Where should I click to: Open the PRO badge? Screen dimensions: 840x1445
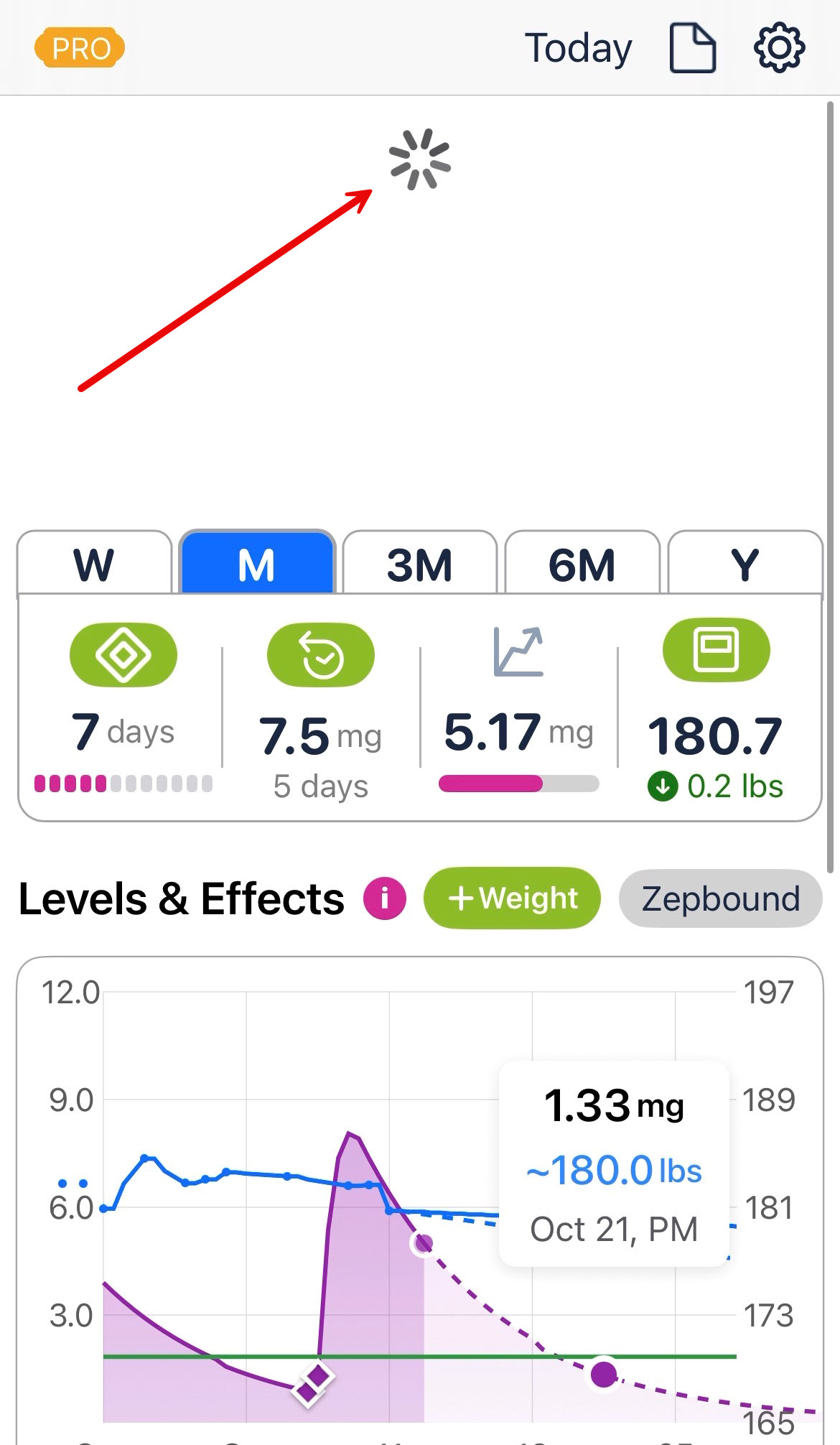pos(80,48)
